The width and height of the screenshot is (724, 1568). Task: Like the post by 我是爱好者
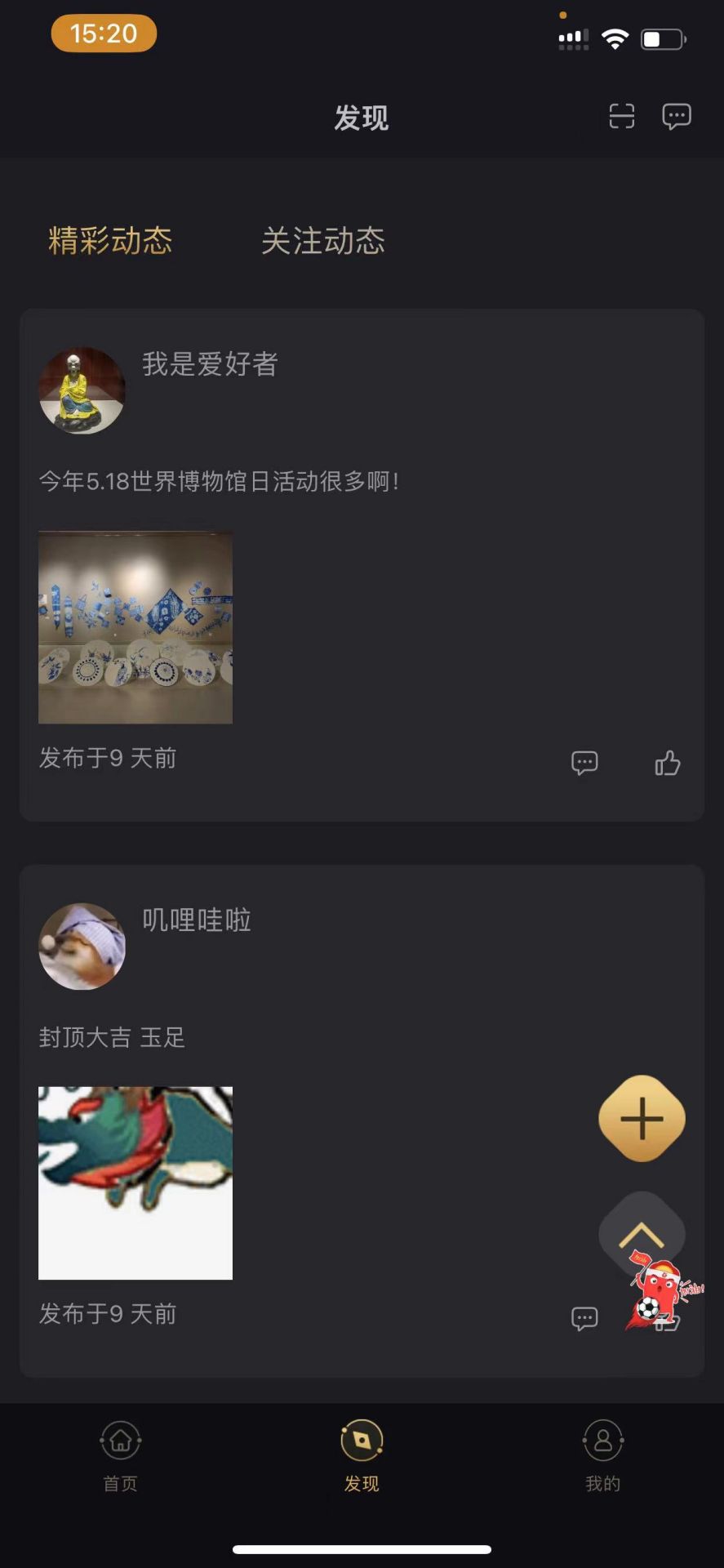tap(668, 762)
